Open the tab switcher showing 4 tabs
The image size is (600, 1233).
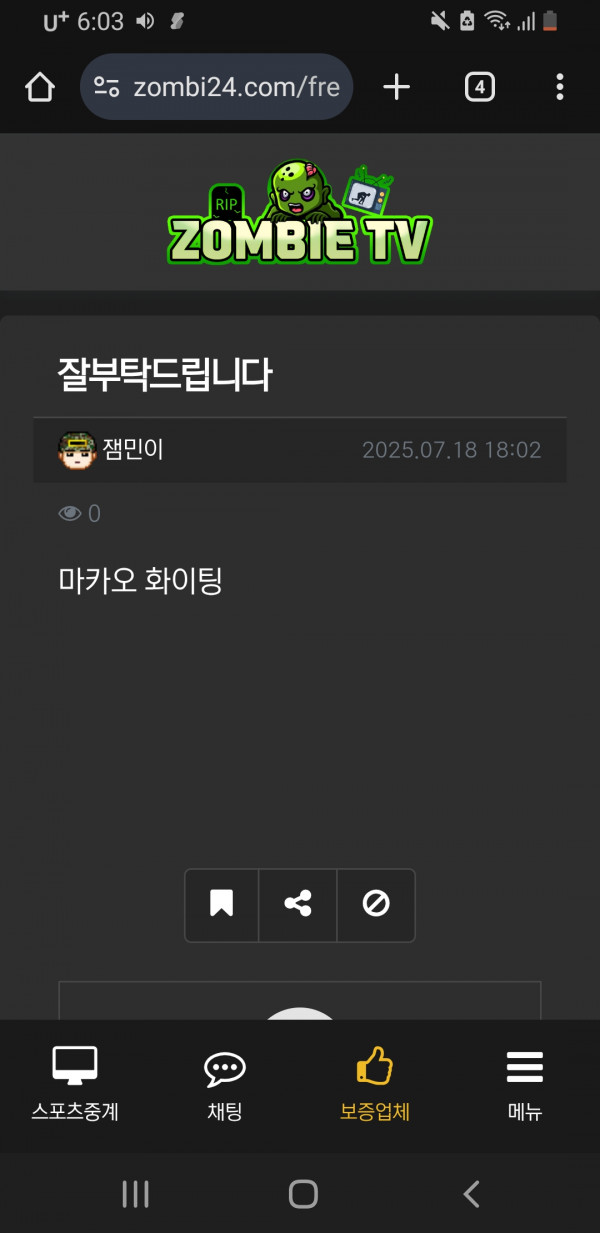coord(480,88)
